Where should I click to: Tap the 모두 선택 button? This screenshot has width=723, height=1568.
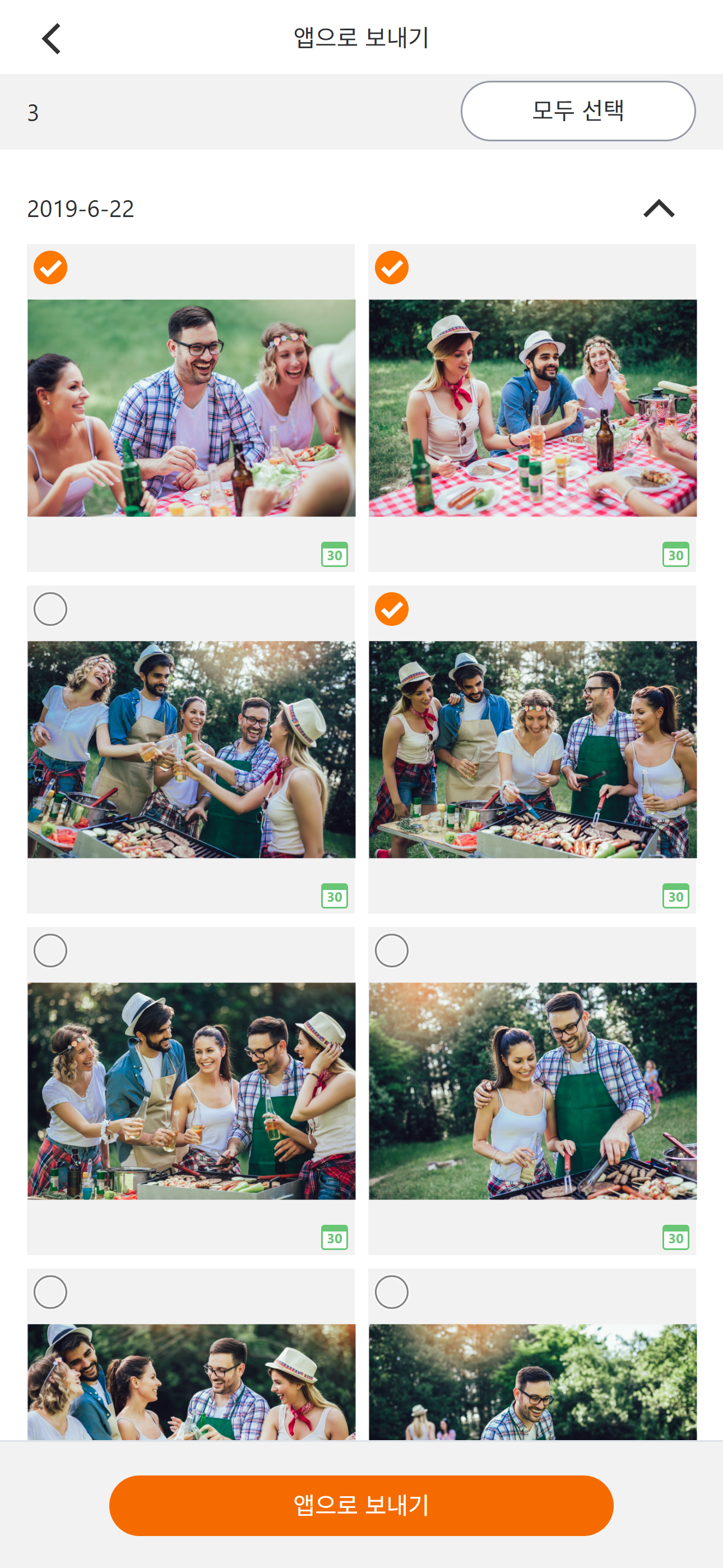[577, 111]
